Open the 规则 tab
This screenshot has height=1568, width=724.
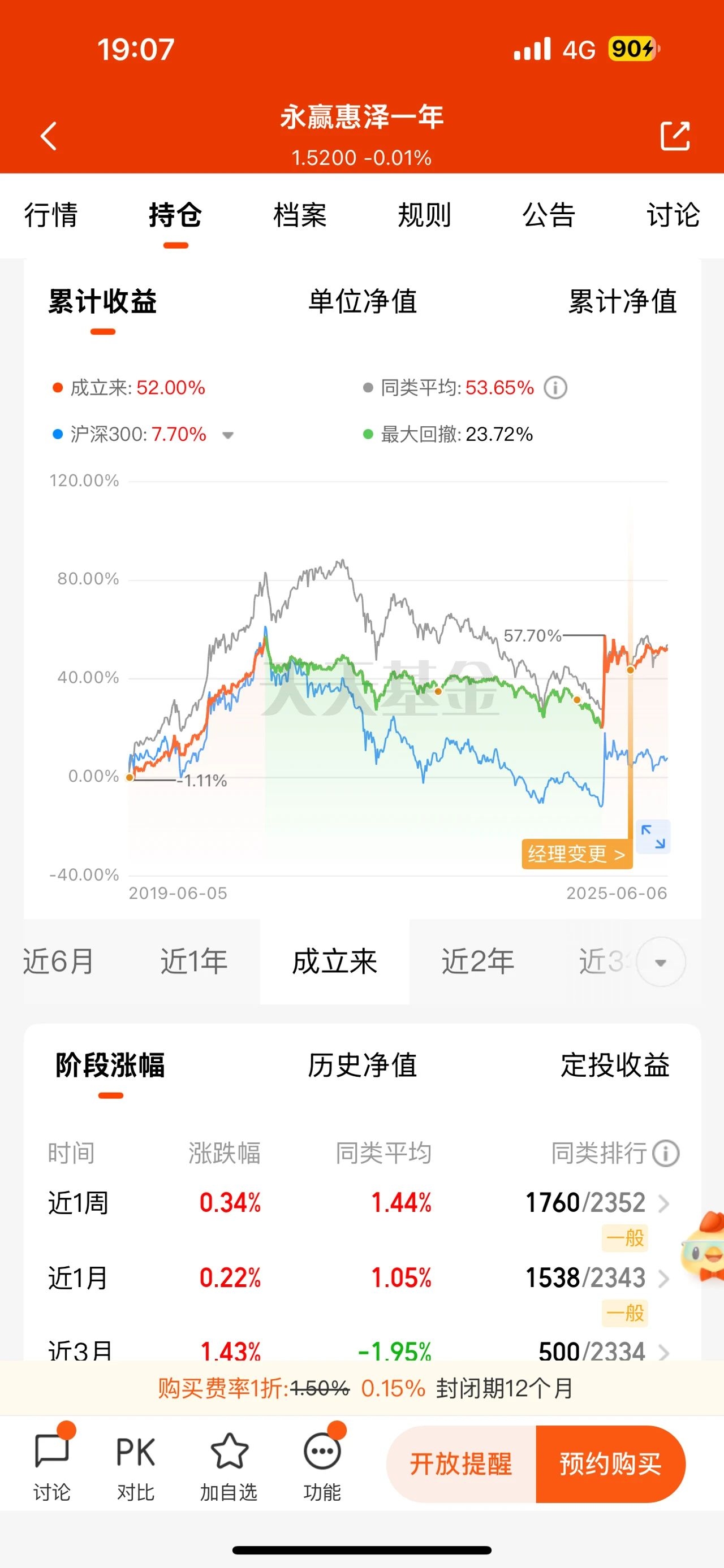(x=424, y=215)
